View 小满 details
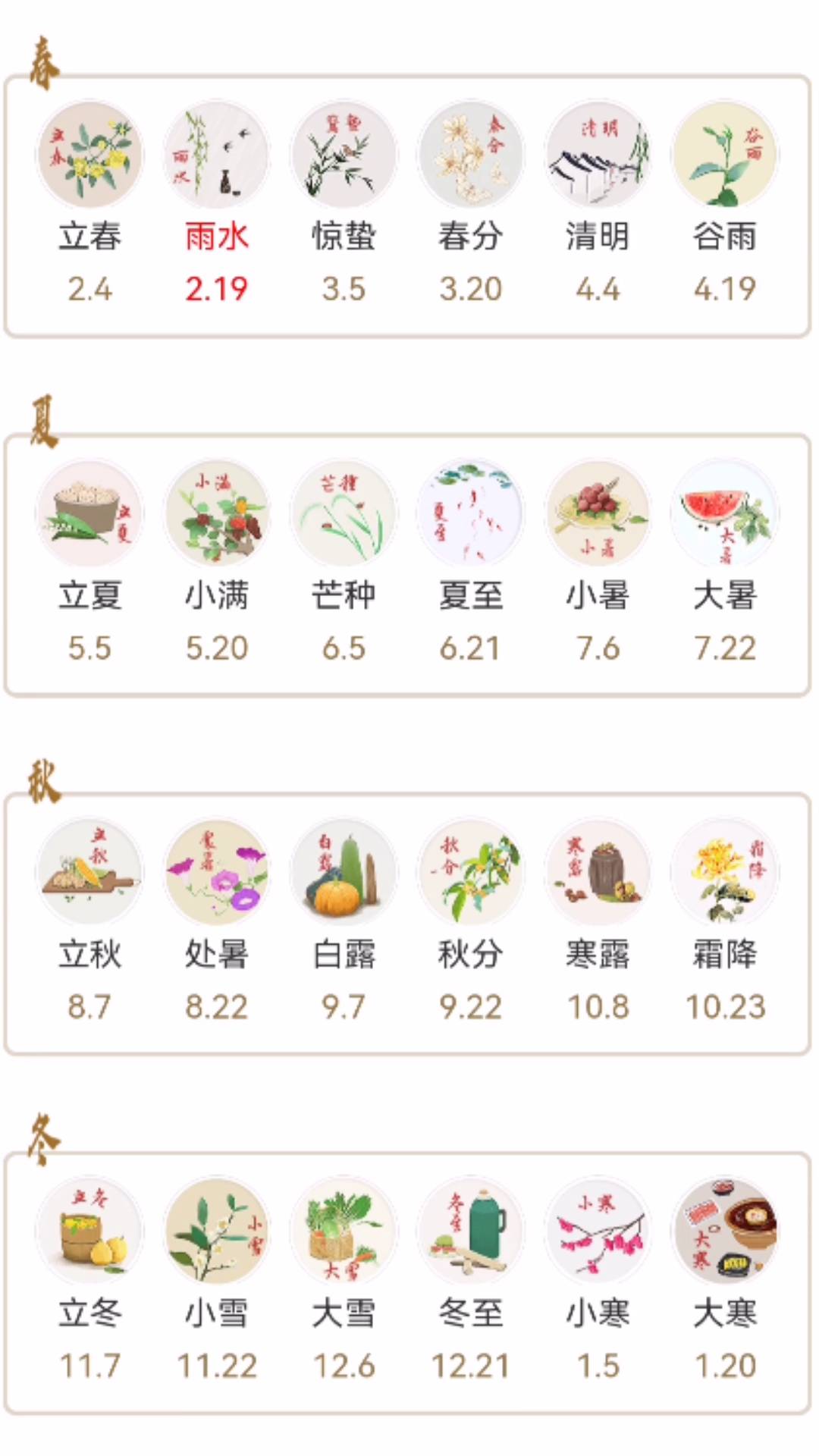 coord(217,562)
